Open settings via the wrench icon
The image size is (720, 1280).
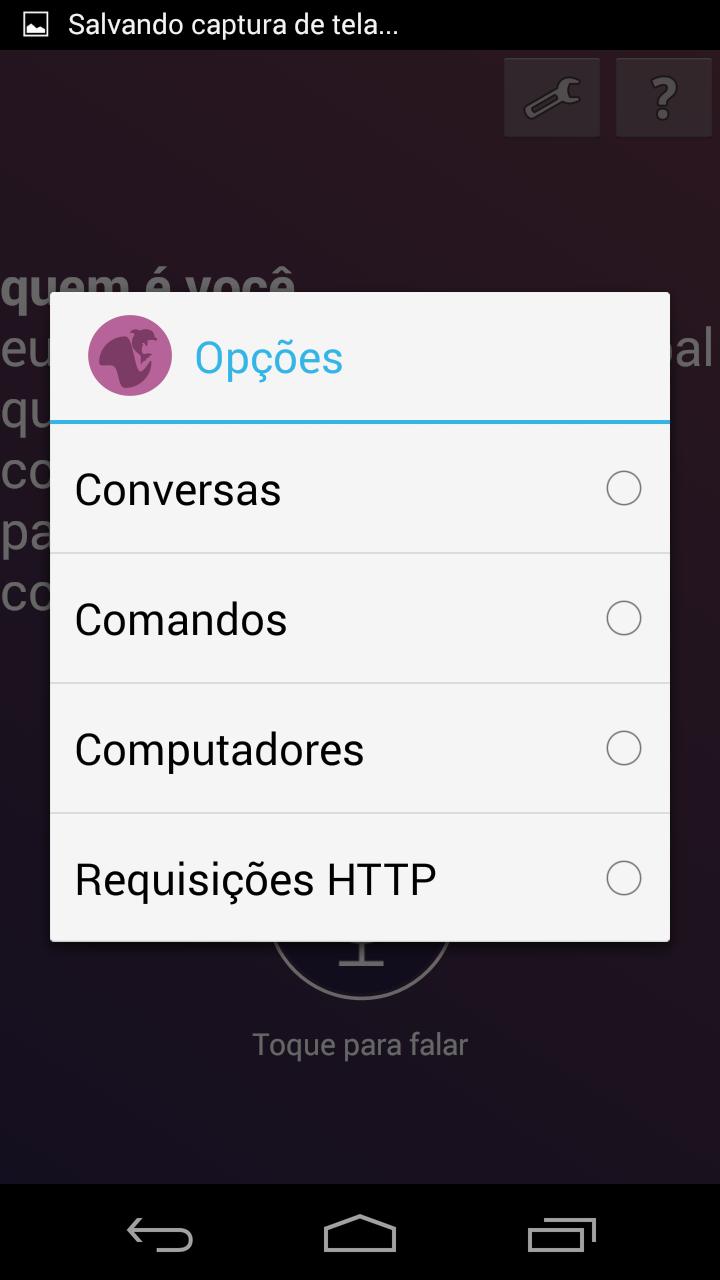coord(551,96)
